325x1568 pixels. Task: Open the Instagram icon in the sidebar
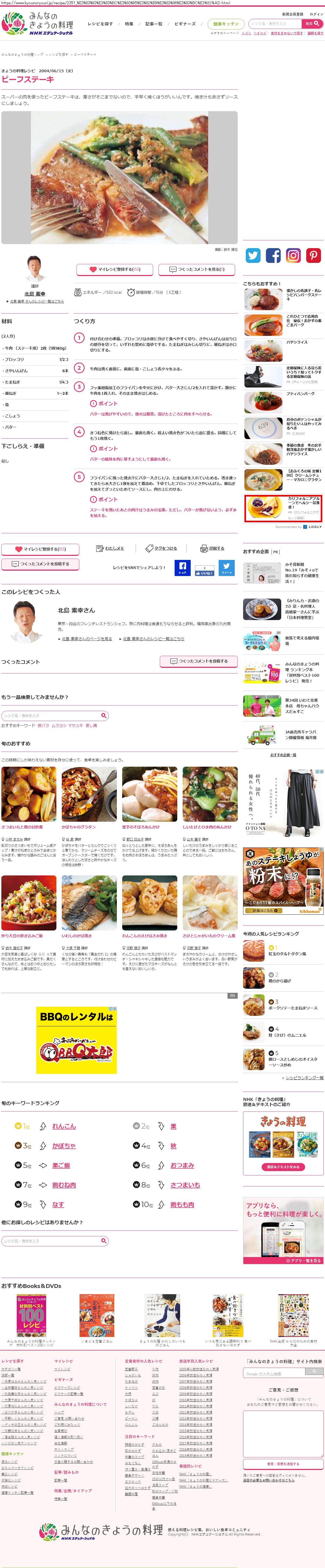click(293, 256)
